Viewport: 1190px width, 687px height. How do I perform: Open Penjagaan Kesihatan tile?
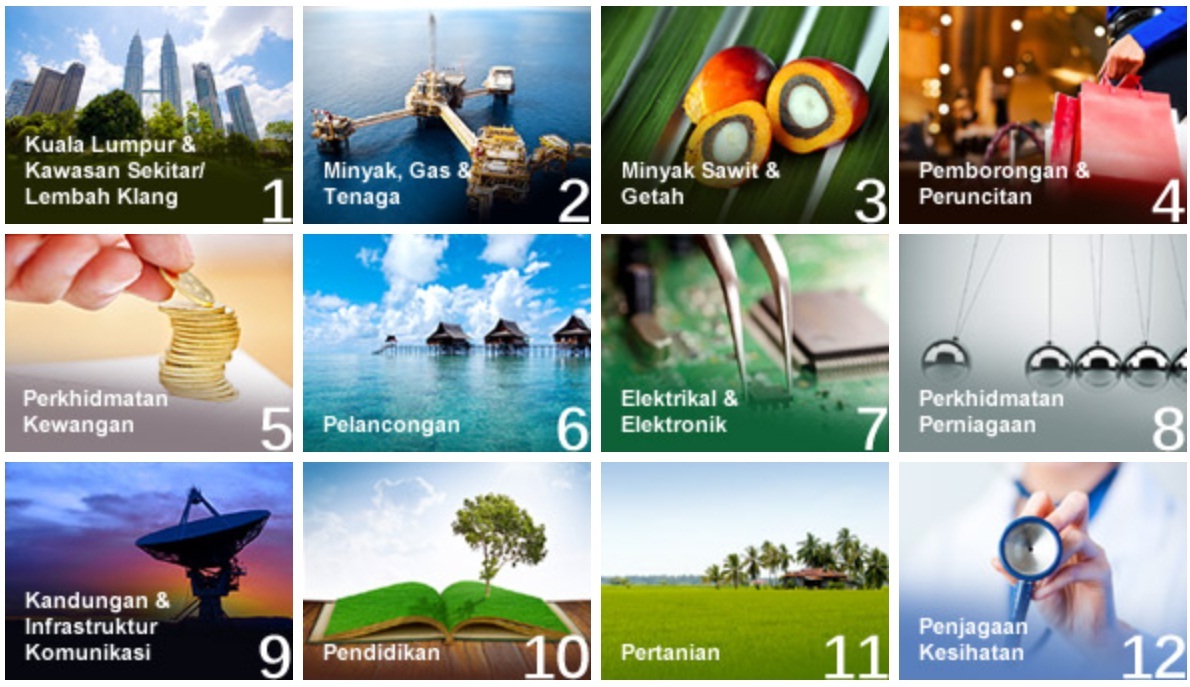(1042, 571)
